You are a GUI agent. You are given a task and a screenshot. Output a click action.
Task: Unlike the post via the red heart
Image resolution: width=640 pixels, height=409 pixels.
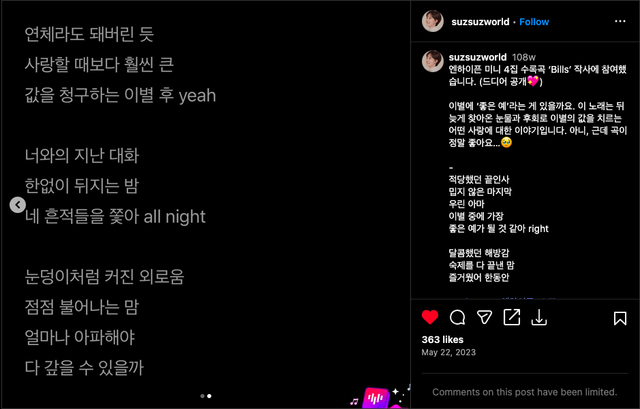430,318
